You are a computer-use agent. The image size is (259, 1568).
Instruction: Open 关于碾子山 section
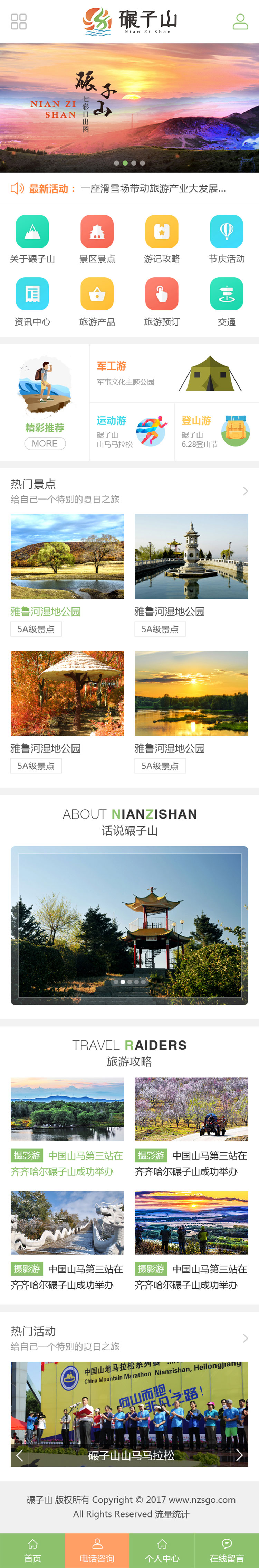pos(32,239)
